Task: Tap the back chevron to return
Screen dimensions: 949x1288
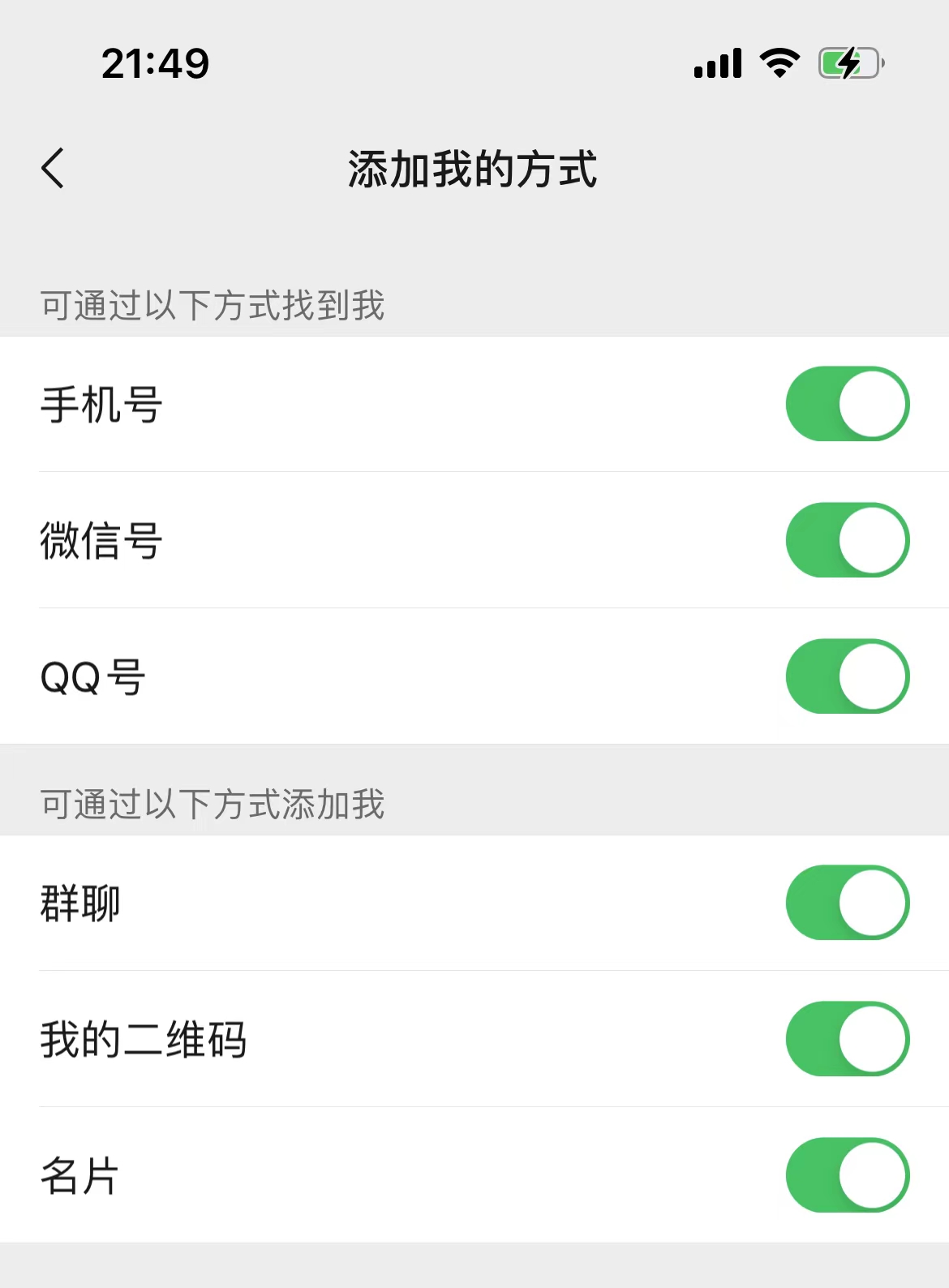Action: [x=53, y=170]
